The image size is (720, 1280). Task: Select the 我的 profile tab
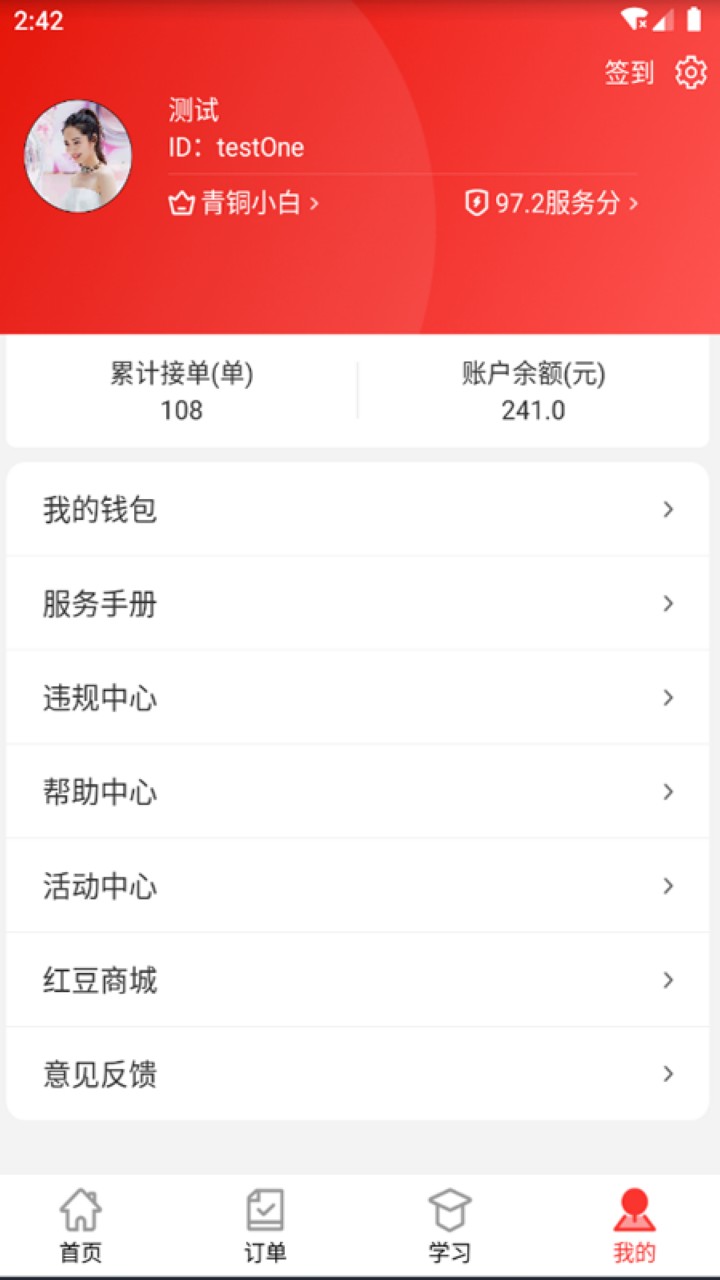(634, 1226)
